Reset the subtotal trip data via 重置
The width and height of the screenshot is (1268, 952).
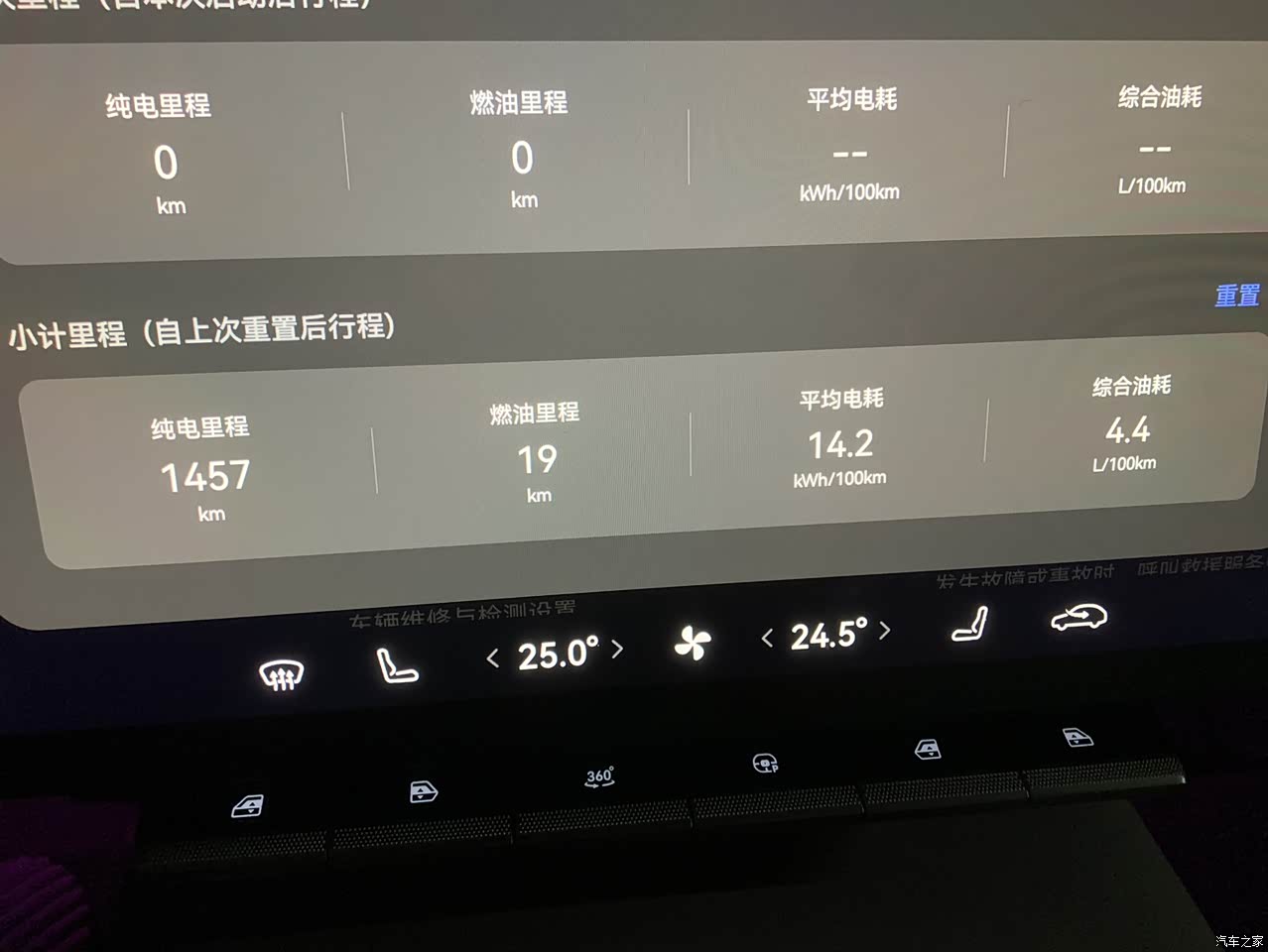click(1236, 296)
